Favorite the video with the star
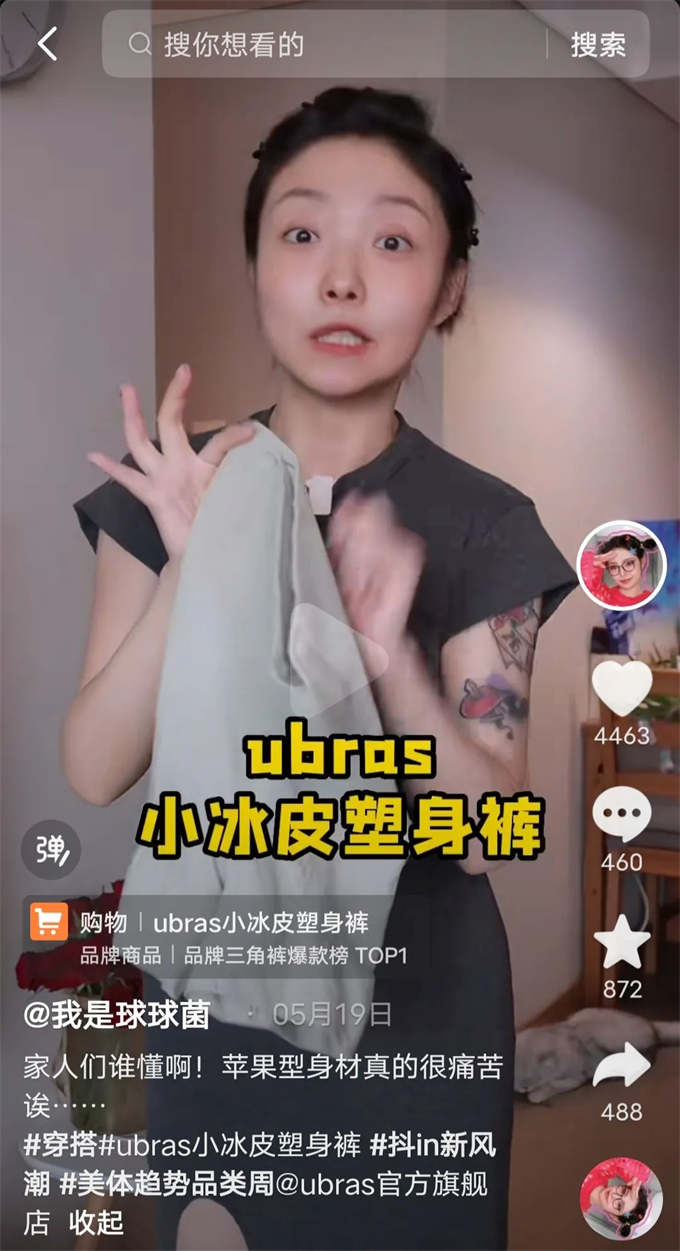The height and width of the screenshot is (1251, 680). click(621, 942)
